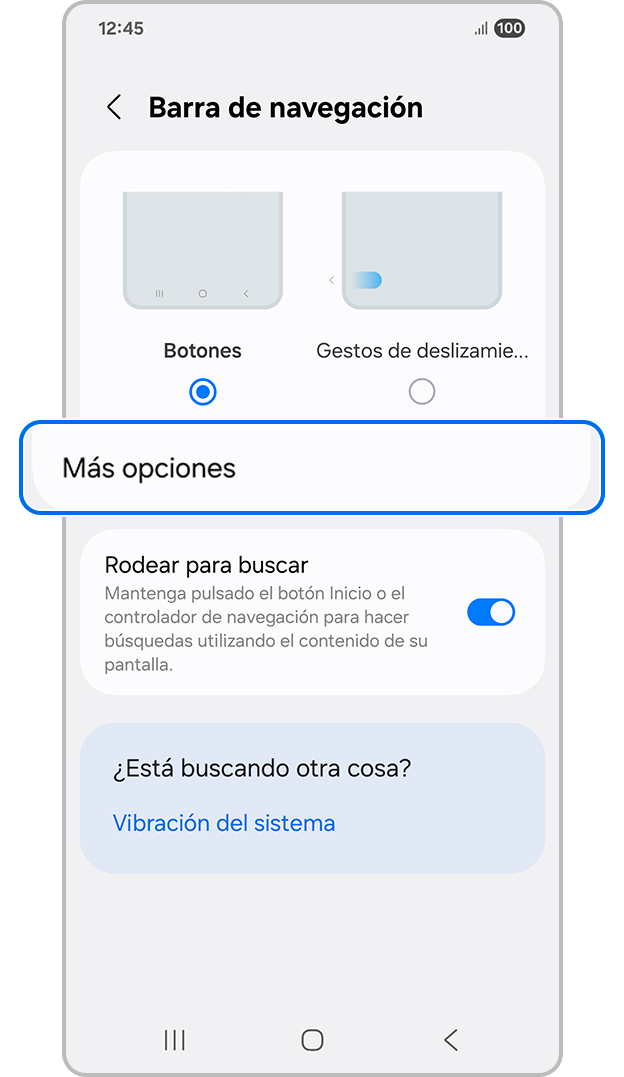Go to the home screen
624x1077 pixels.
312,1040
